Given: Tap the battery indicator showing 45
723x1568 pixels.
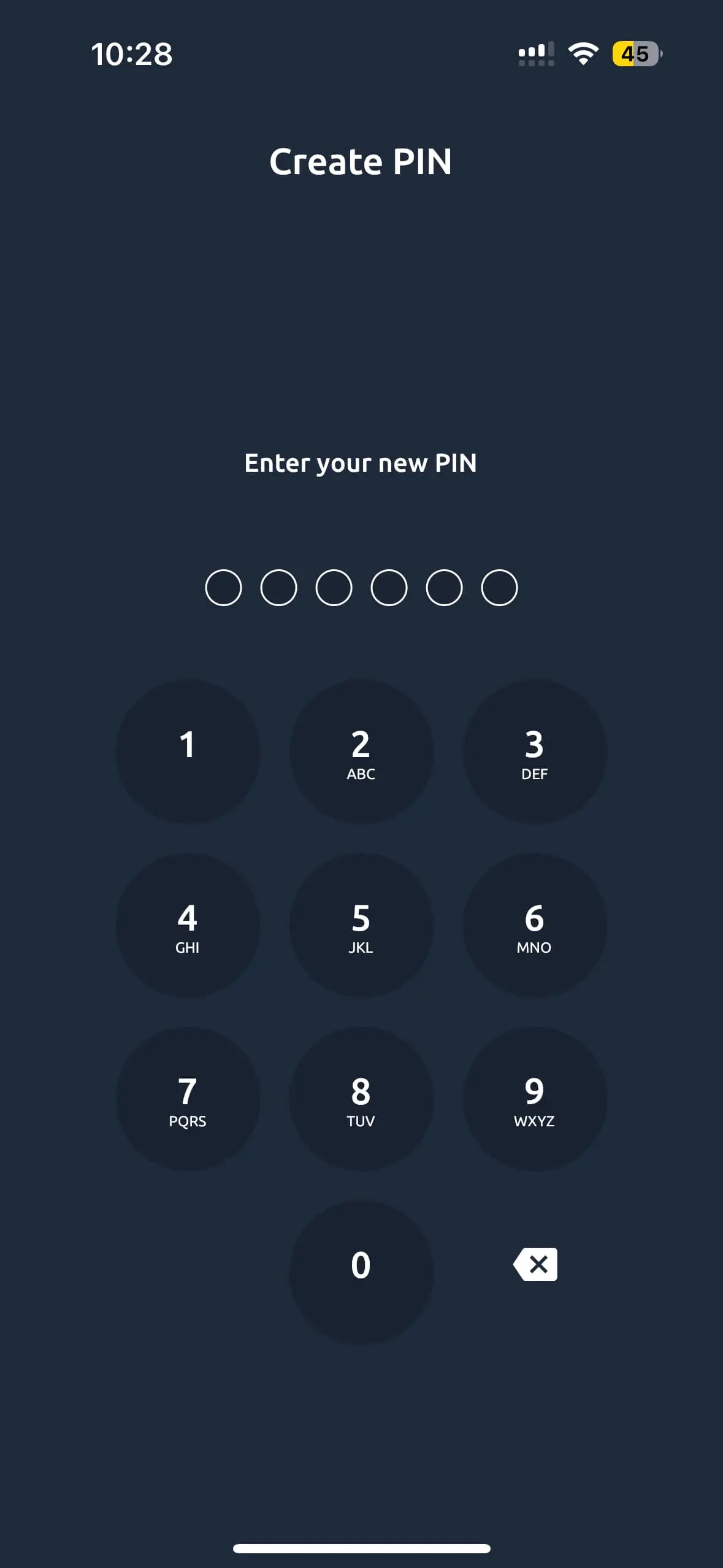Looking at the screenshot, I should 635,55.
